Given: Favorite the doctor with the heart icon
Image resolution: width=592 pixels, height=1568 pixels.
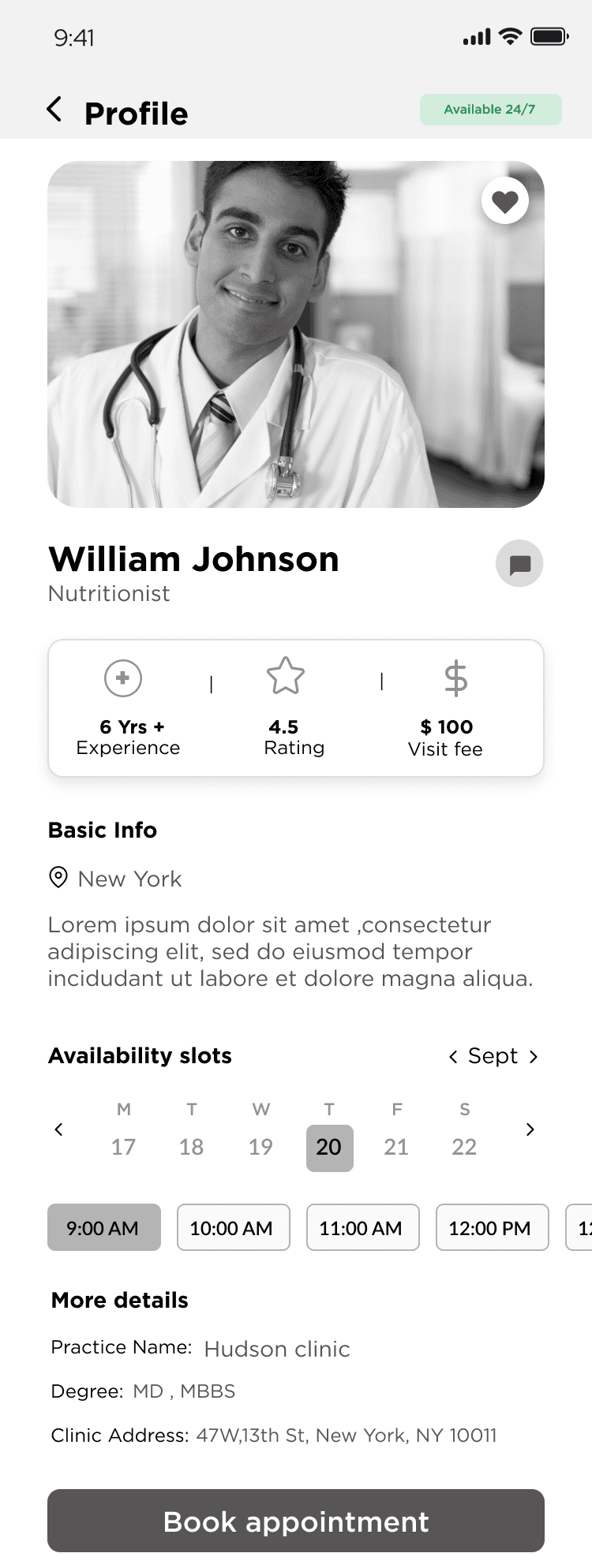Looking at the screenshot, I should pyautogui.click(x=505, y=201).
